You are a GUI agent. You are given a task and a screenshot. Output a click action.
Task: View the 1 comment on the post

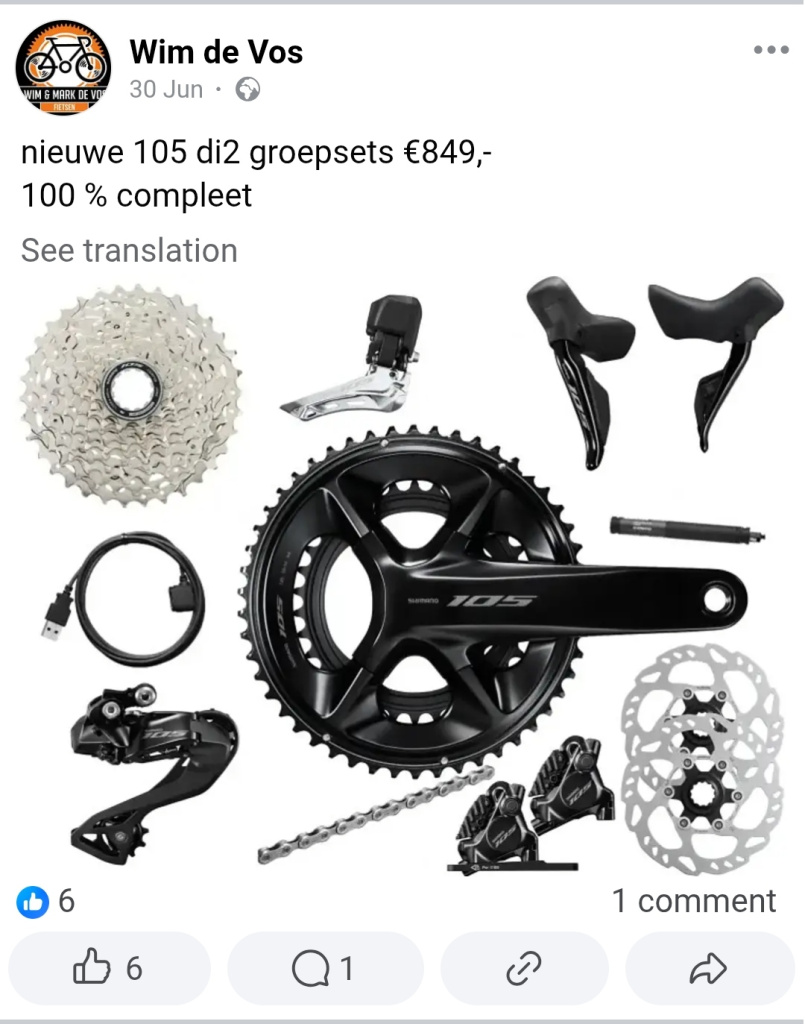tap(693, 901)
